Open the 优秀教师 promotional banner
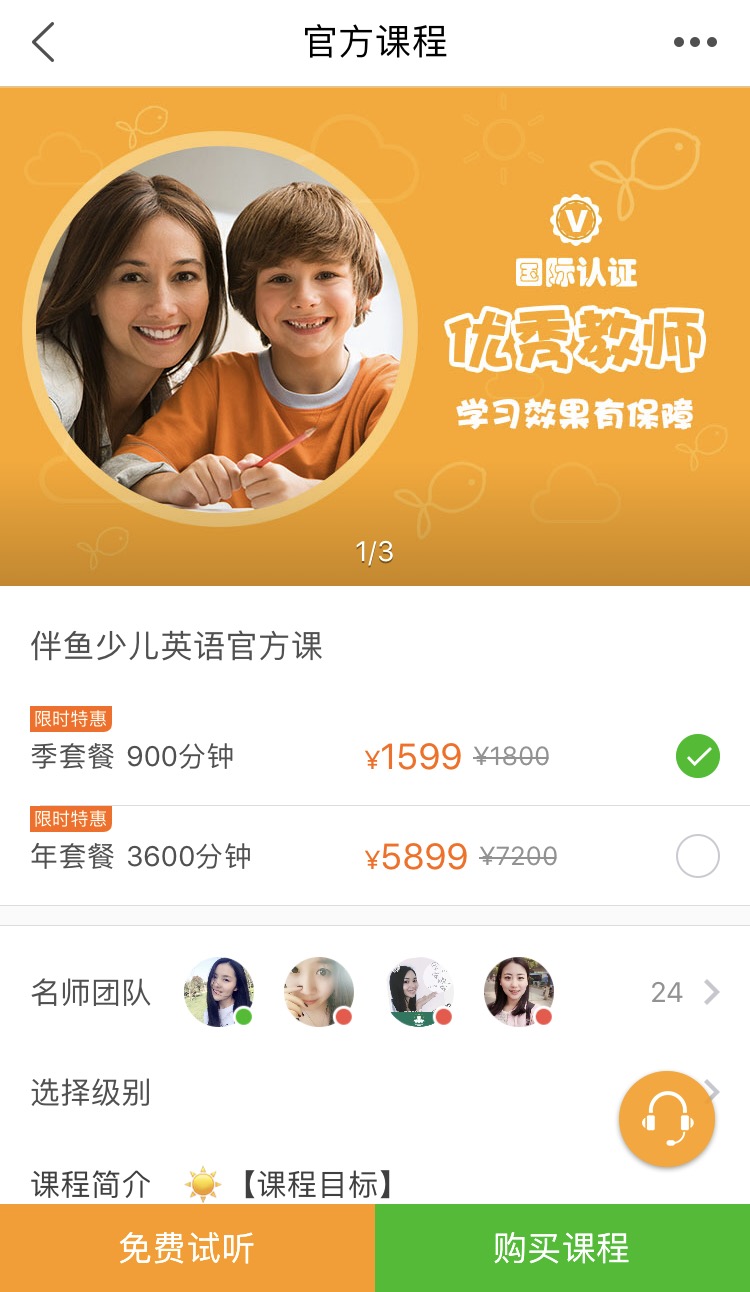 coord(375,337)
